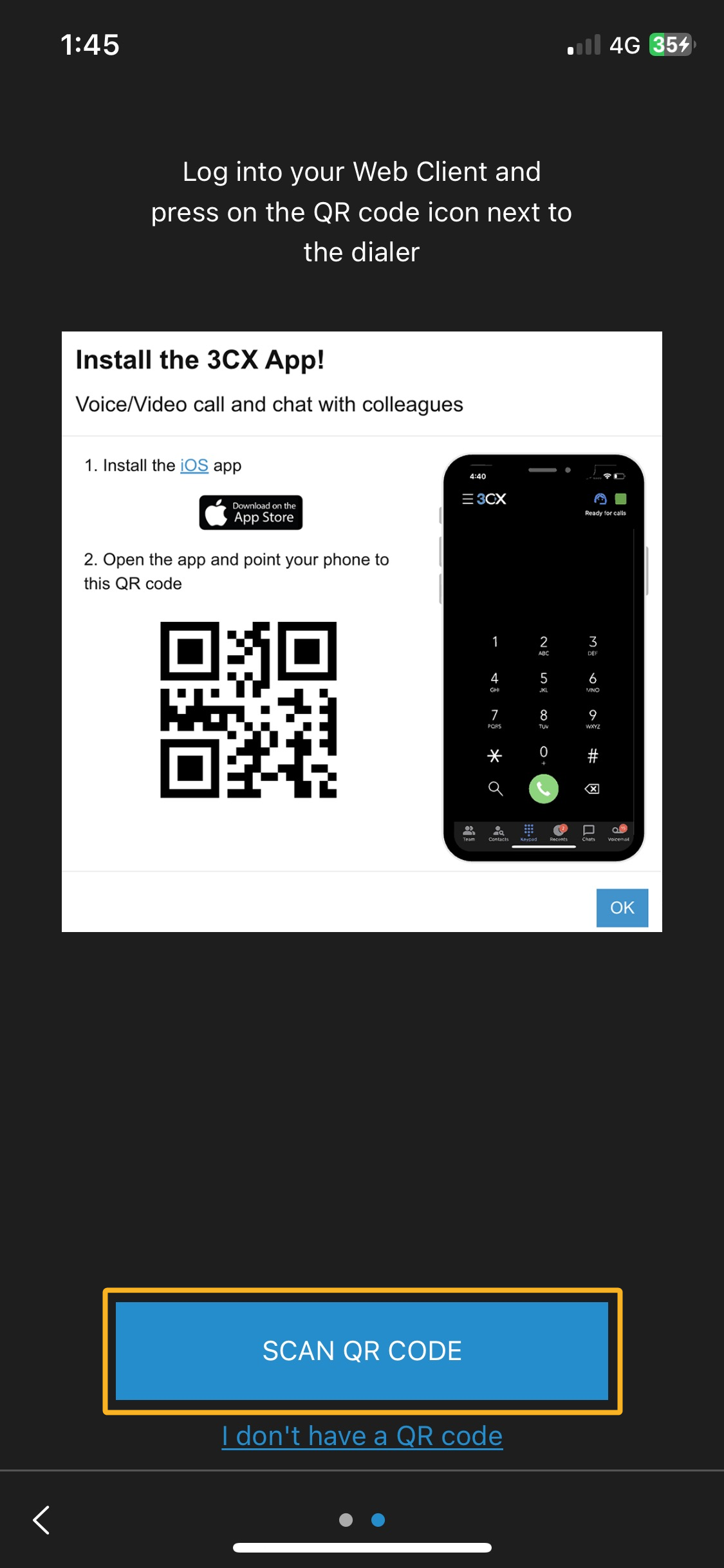The image size is (724, 1568).
Task: Tap the SCAN QR CODE button
Action: [362, 1350]
